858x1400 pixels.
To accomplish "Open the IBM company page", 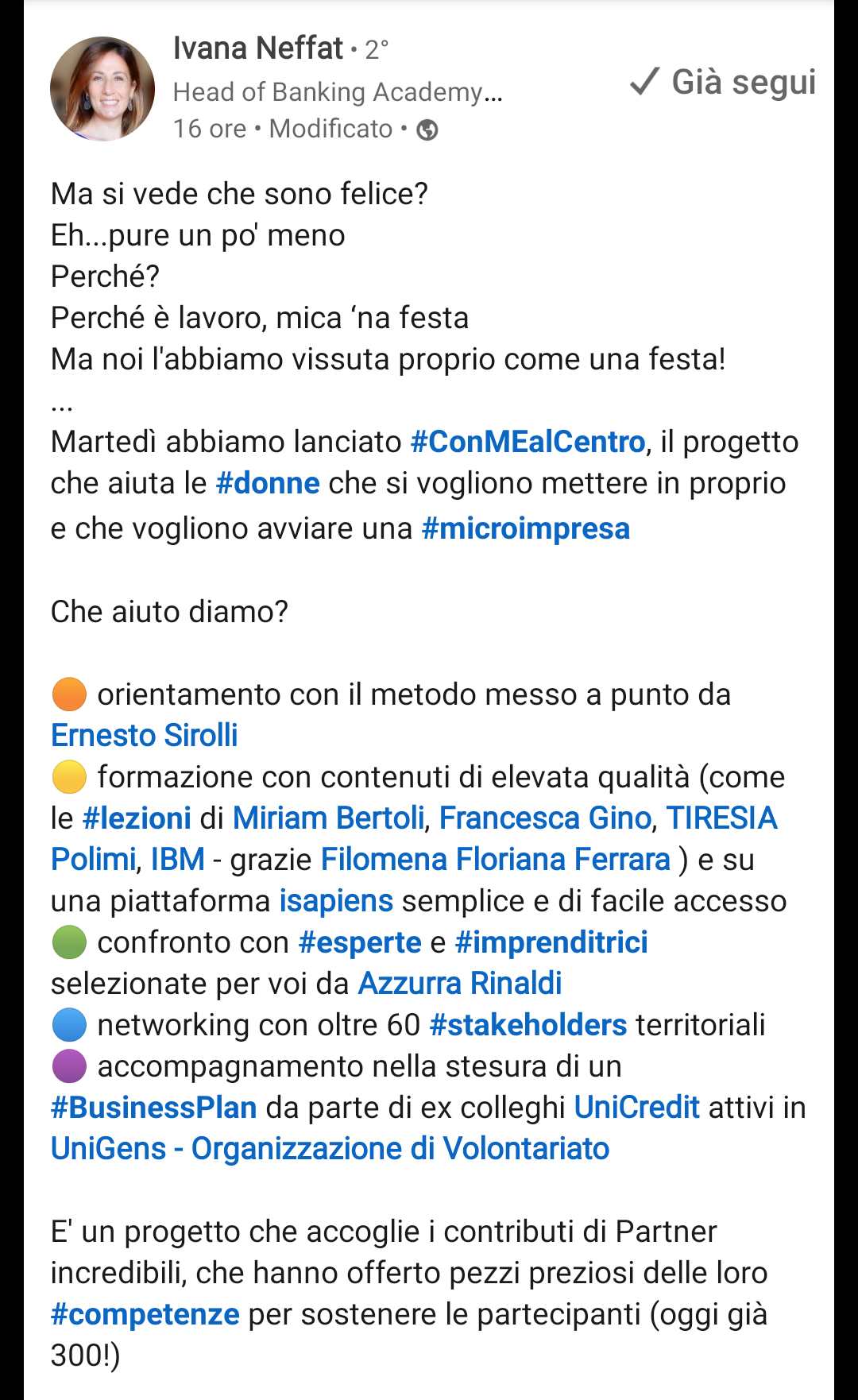I will pos(178,859).
